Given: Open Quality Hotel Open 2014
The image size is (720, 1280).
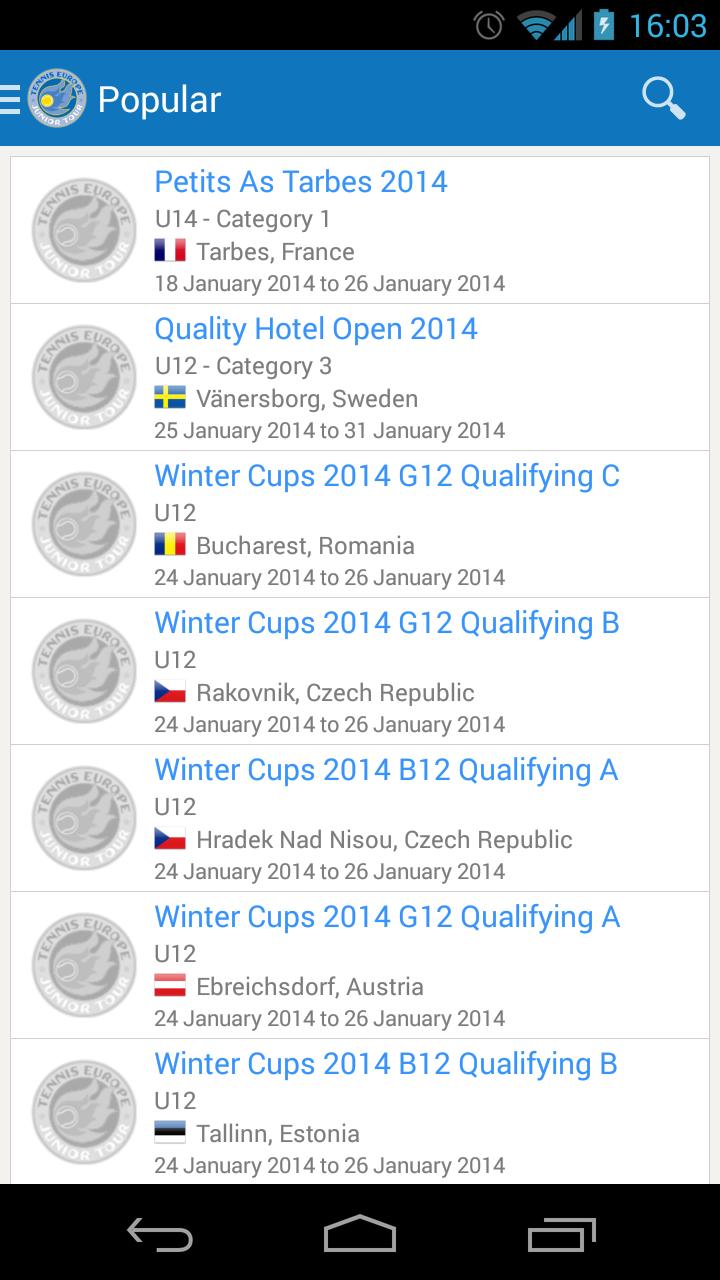Looking at the screenshot, I should [316, 328].
